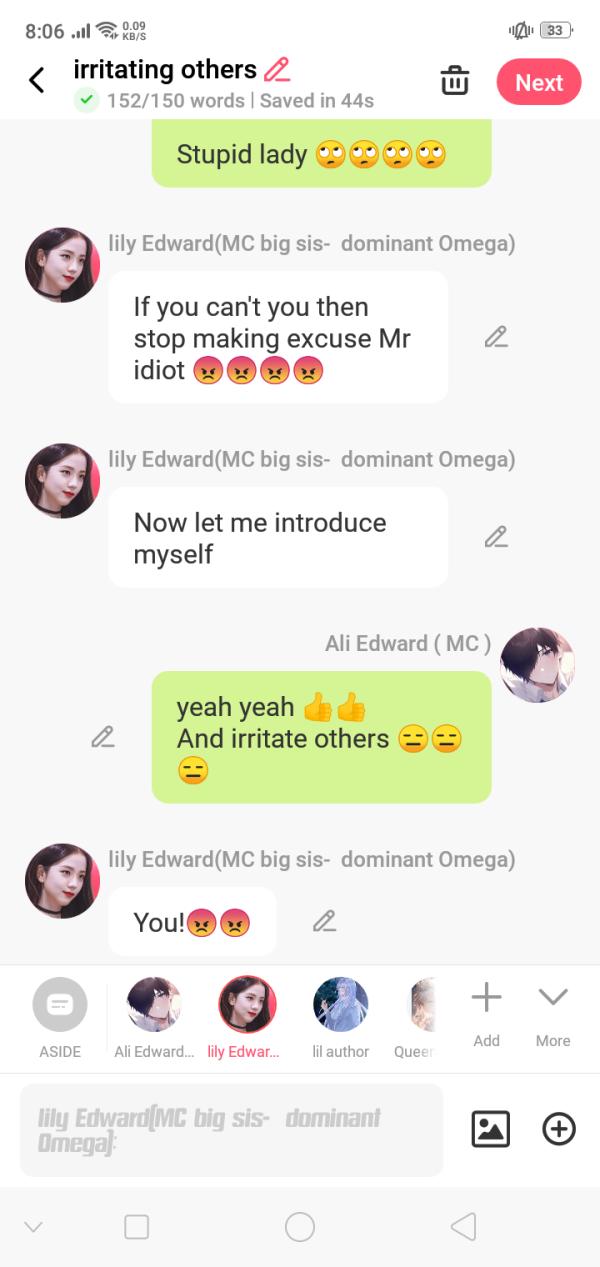600x1267 pixels.
Task: Edit the chapter title 'irritating others'
Action: [277, 70]
